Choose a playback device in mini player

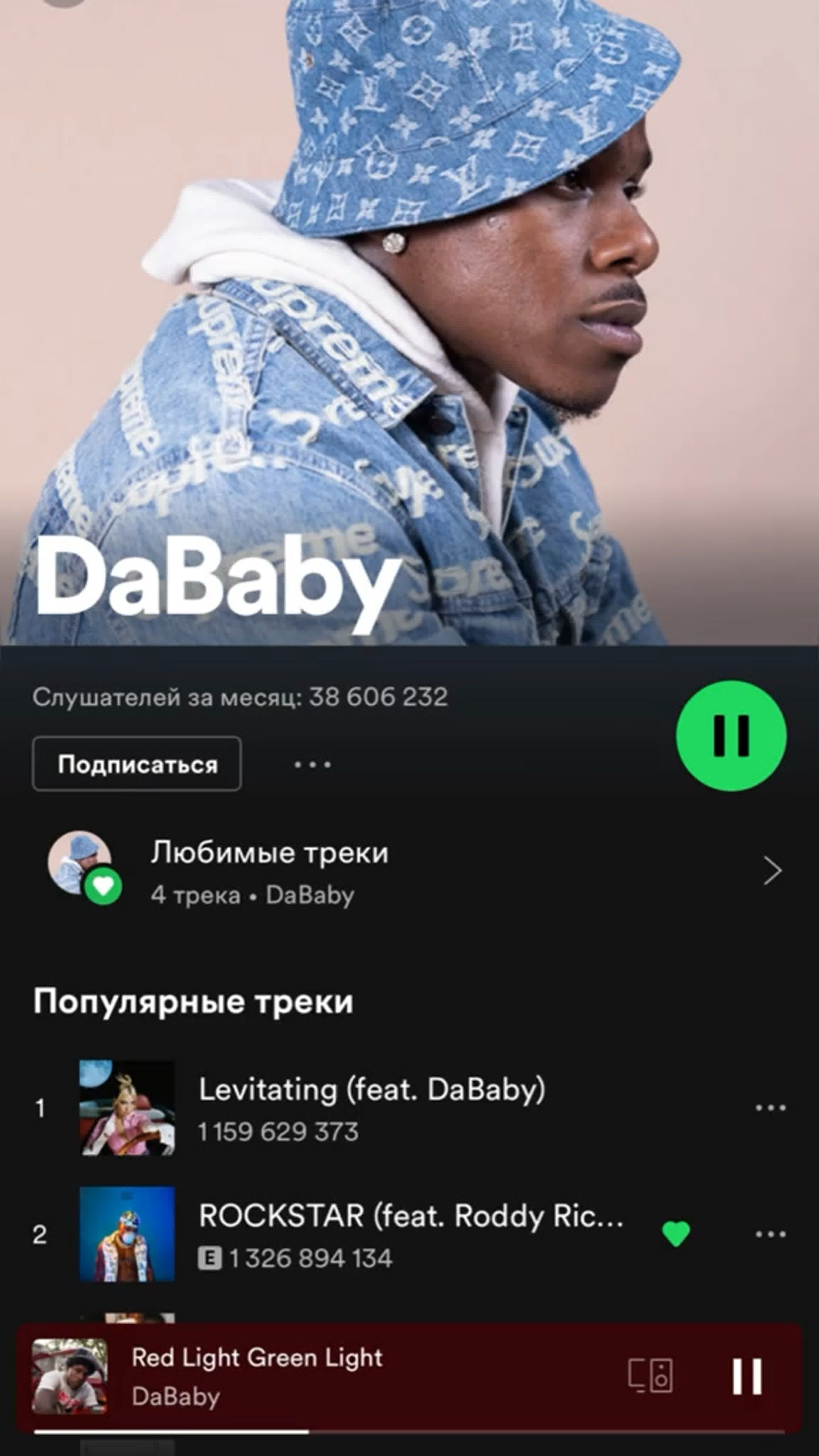coord(651,1376)
